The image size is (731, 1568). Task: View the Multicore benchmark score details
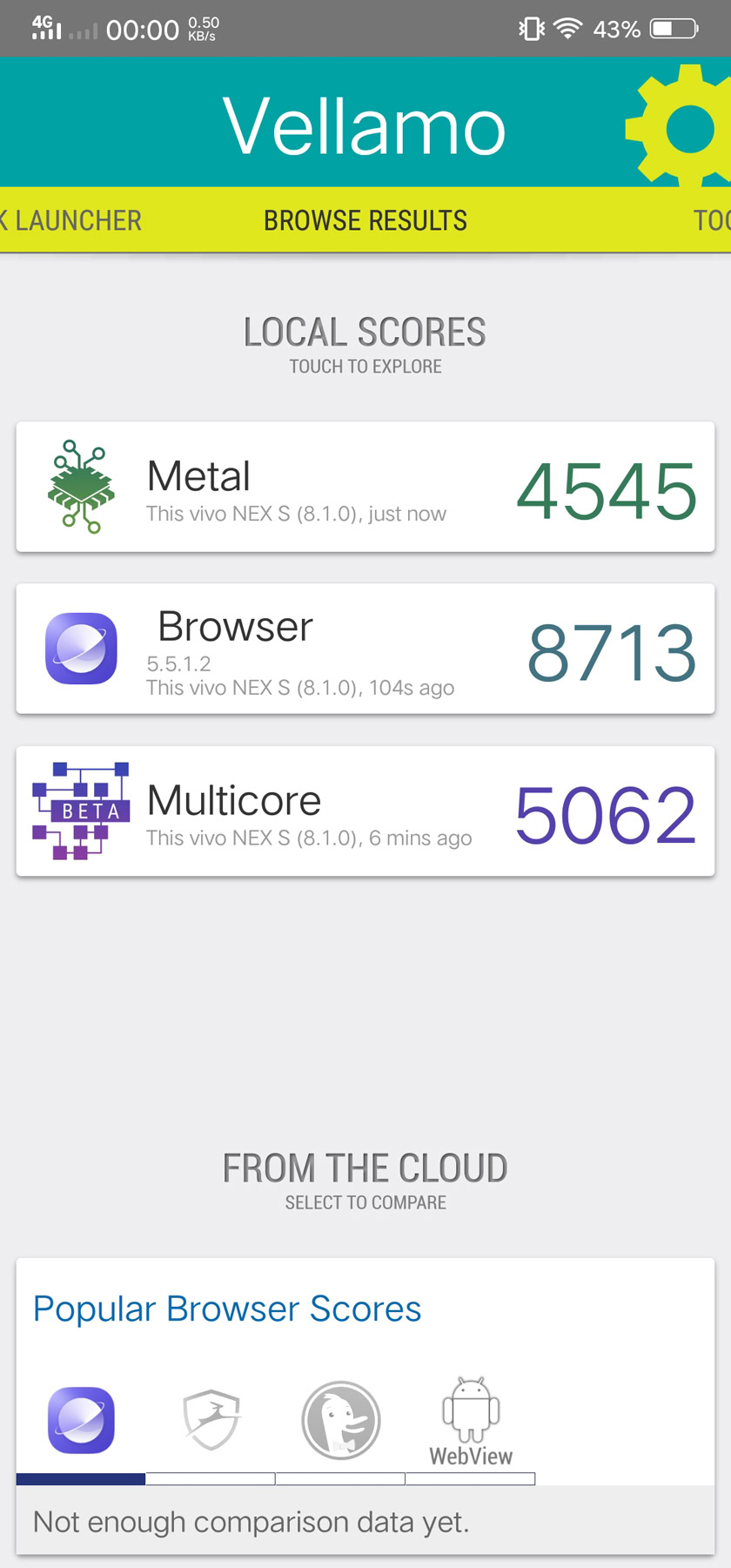[365, 811]
